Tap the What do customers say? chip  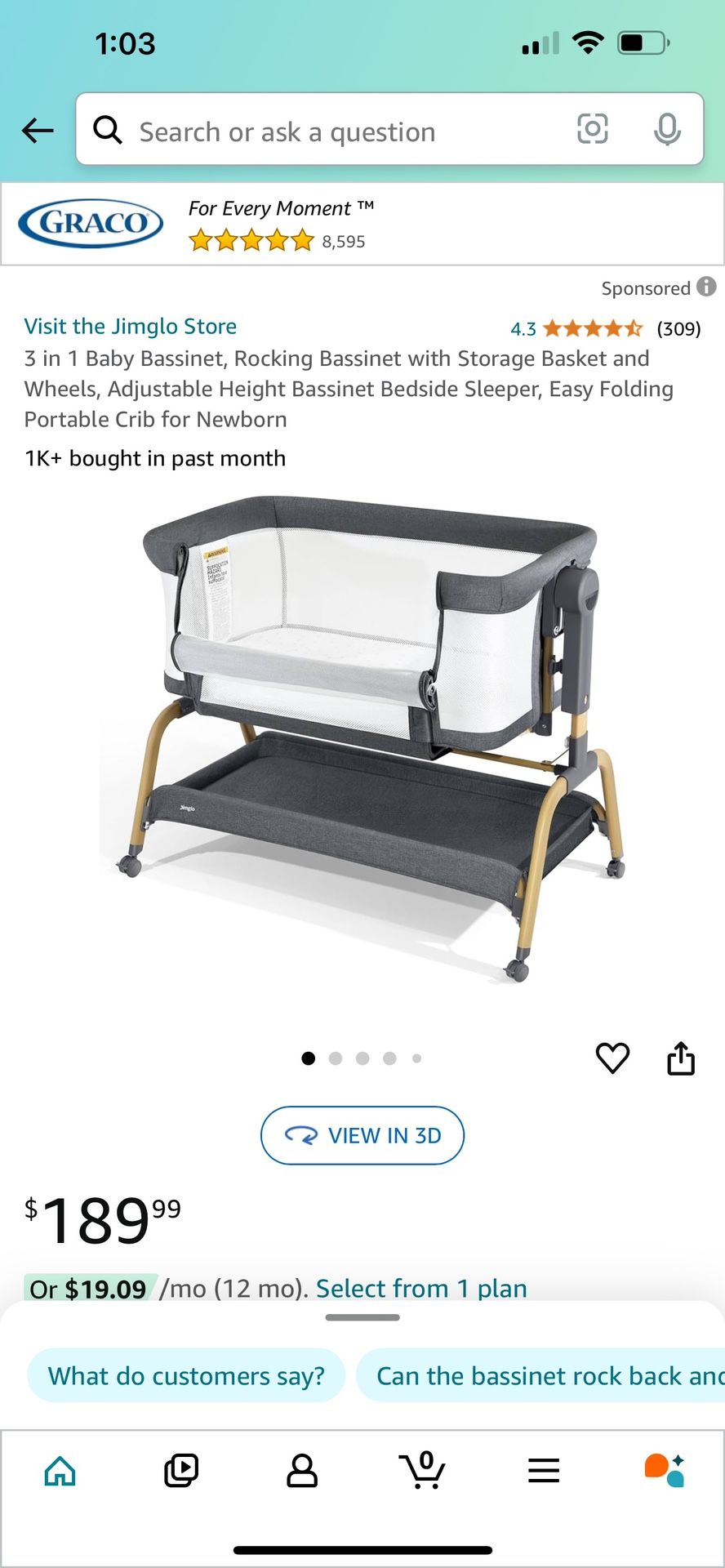(186, 1376)
